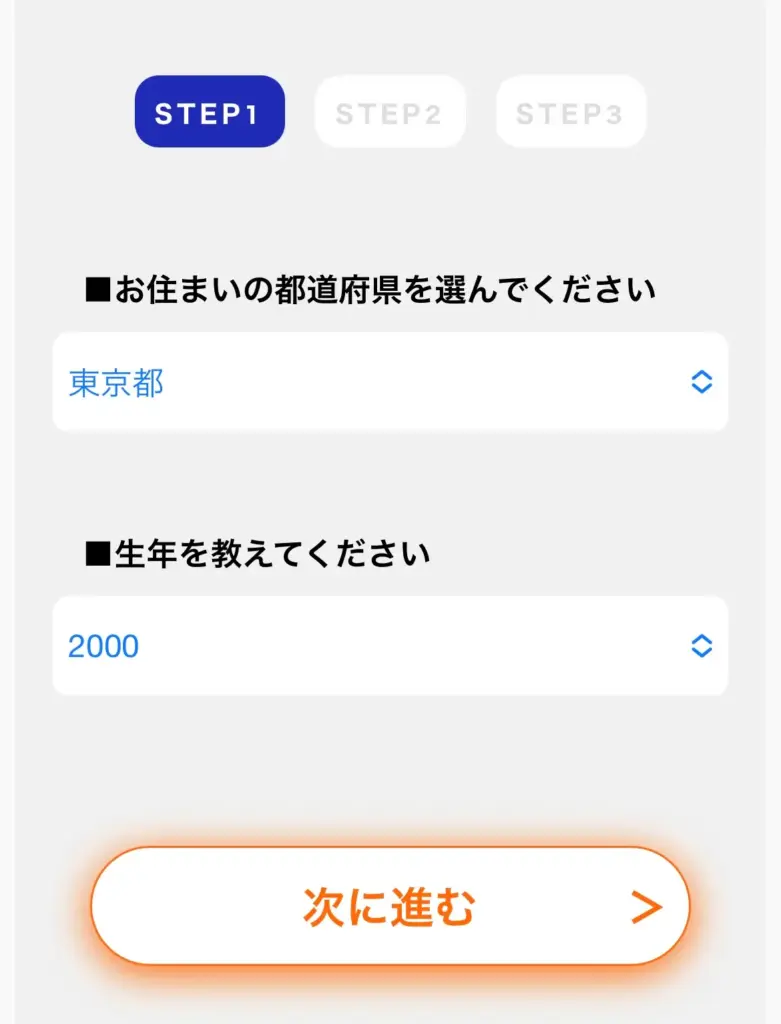Click the STEP3 step indicator
This screenshot has width=781, height=1024.
(x=571, y=111)
